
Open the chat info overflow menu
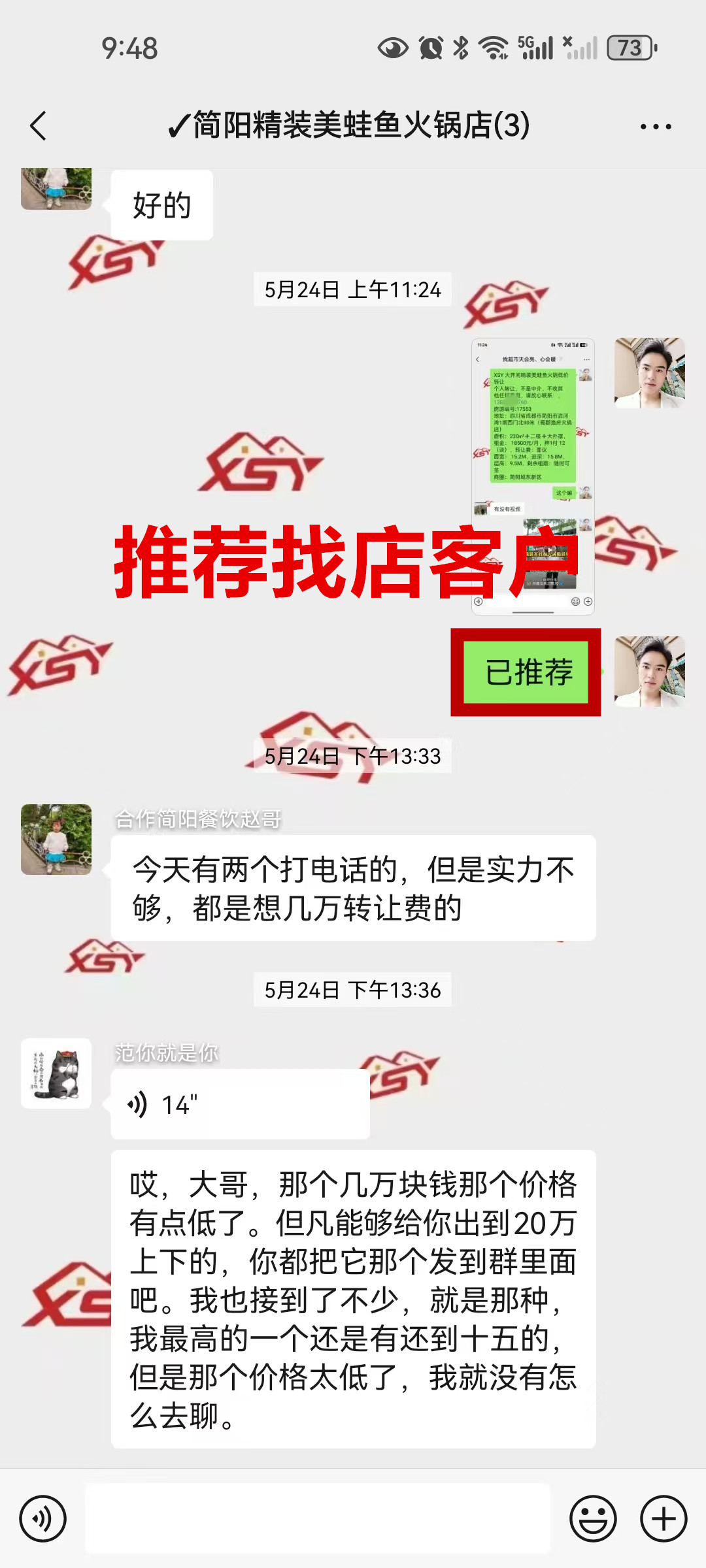pyautogui.click(x=656, y=127)
